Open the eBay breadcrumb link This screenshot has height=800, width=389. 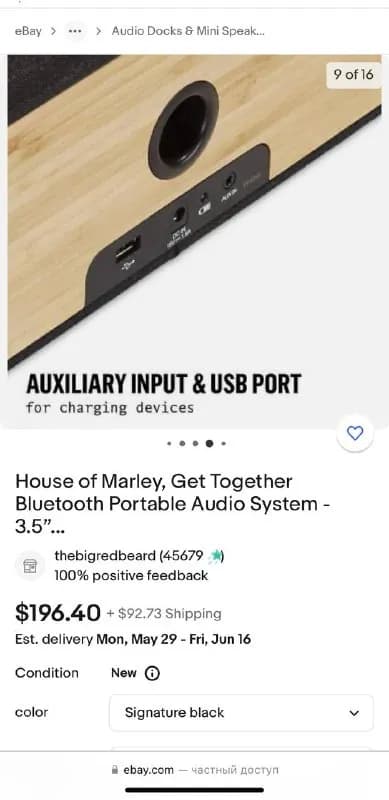pyautogui.click(x=28, y=31)
